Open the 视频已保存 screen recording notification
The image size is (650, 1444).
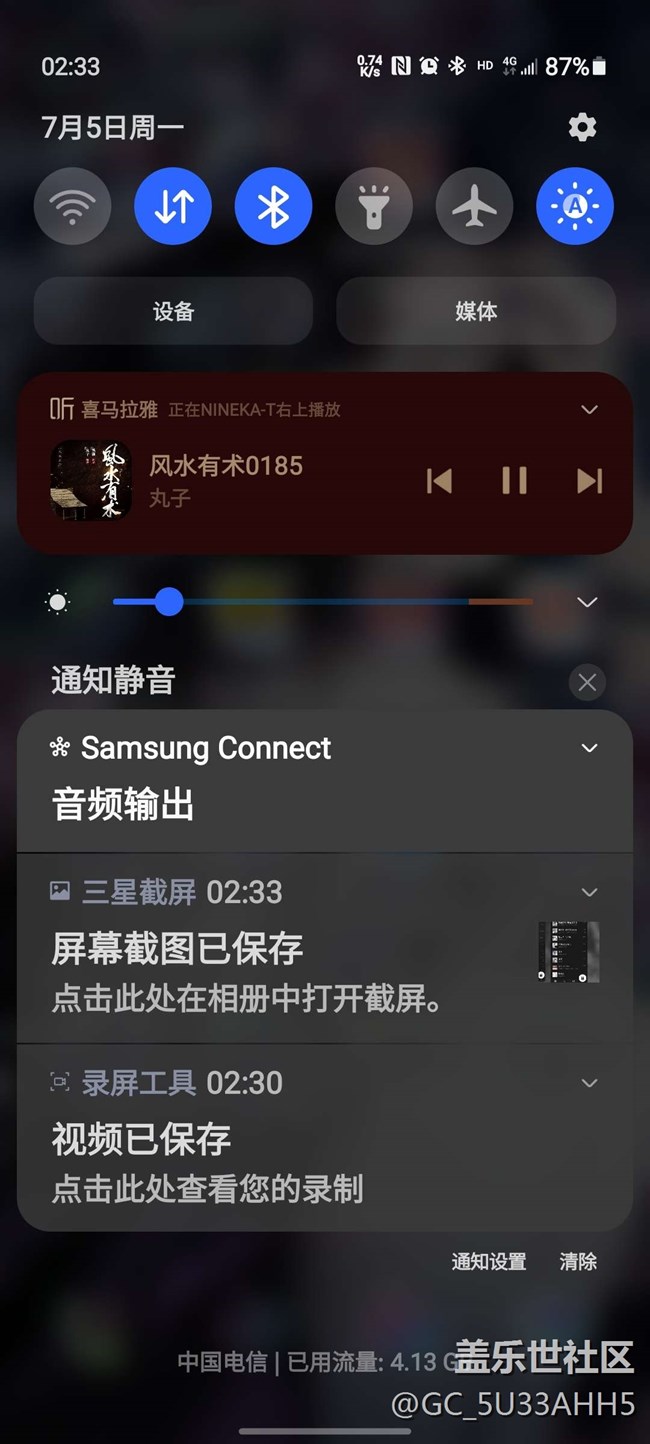pyautogui.click(x=280, y=1140)
